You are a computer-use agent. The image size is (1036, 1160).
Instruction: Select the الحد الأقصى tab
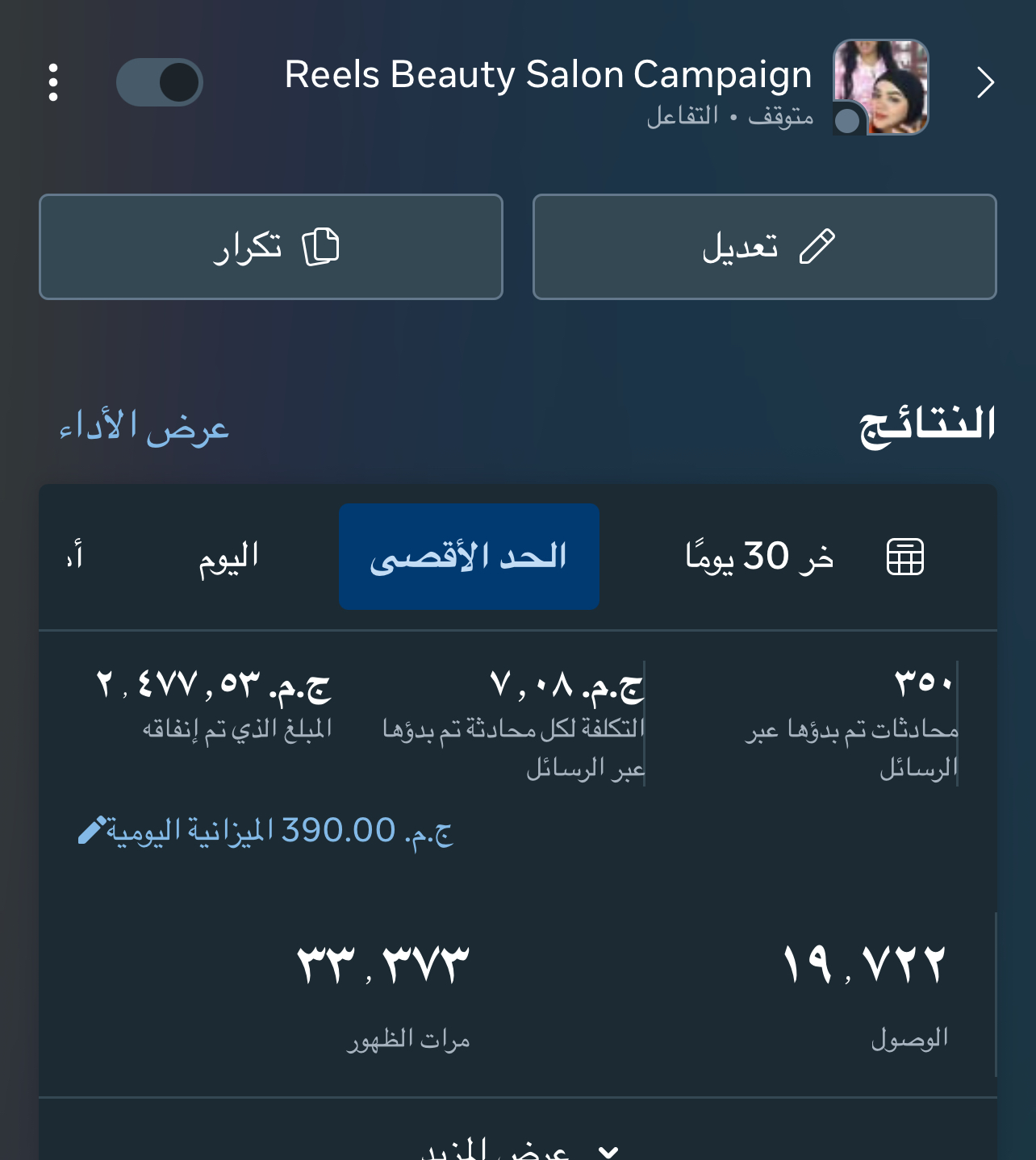[469, 557]
